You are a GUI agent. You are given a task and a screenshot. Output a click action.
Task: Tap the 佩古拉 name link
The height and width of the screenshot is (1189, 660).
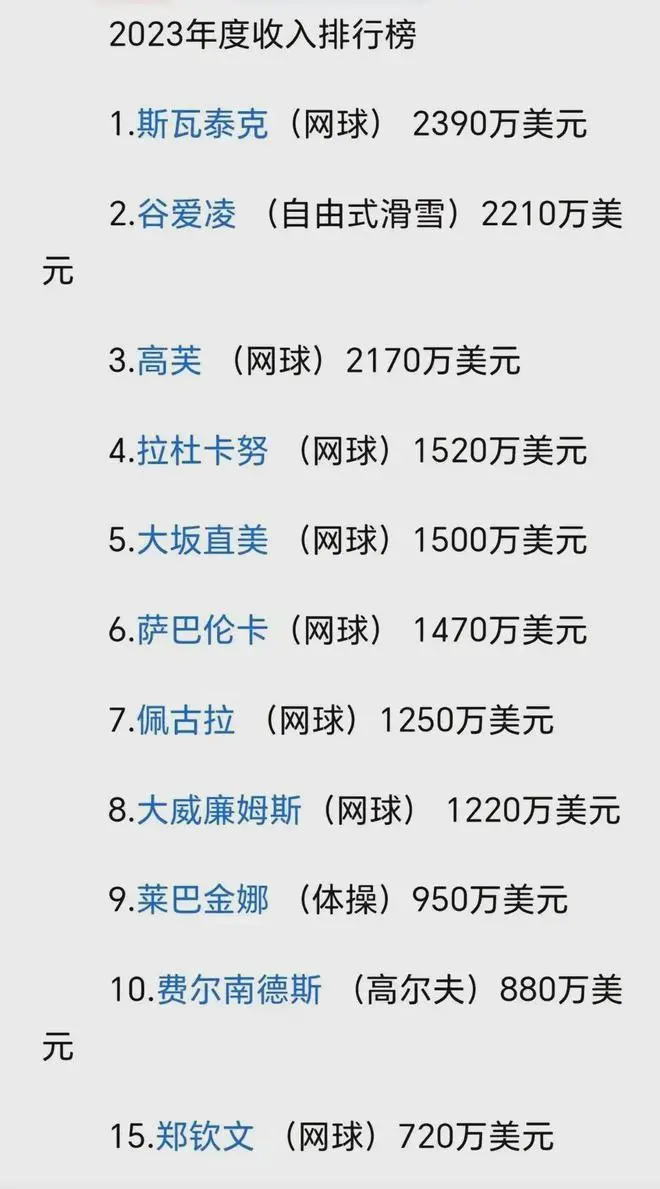click(186, 720)
